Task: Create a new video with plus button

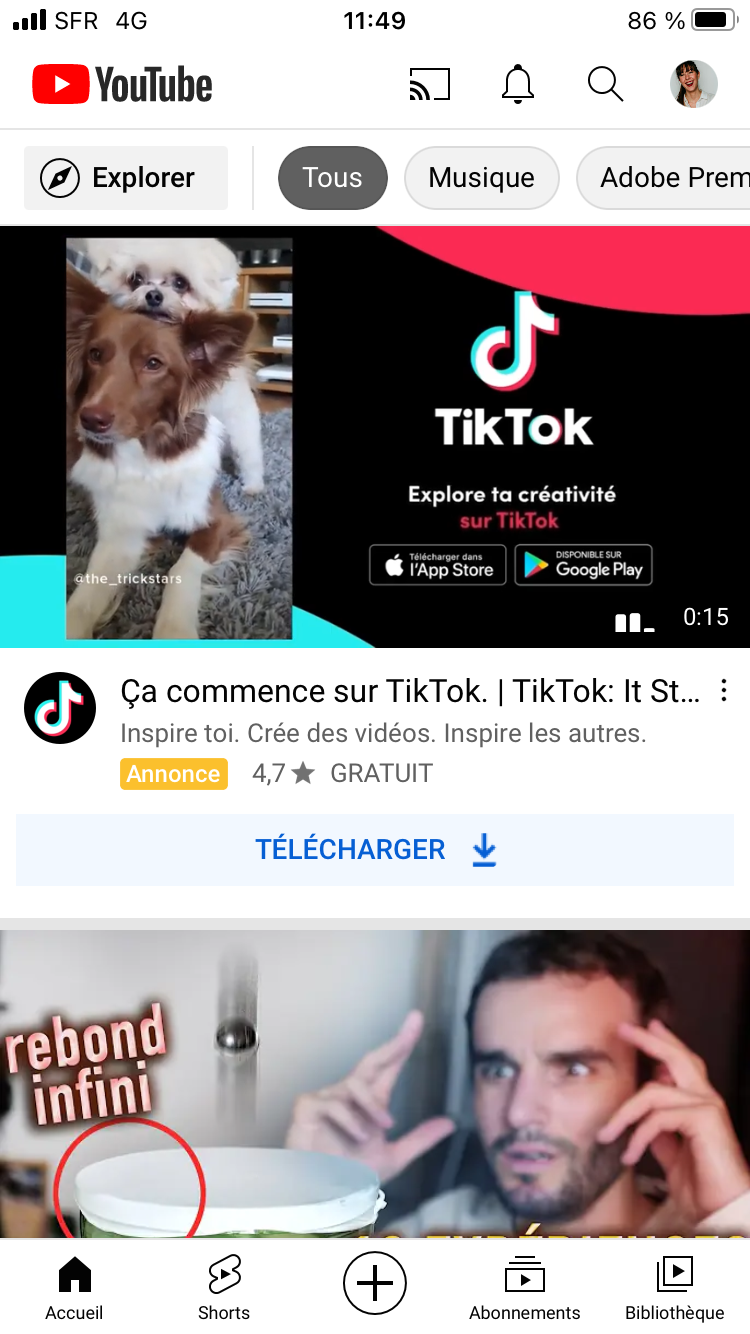Action: [x=375, y=1282]
